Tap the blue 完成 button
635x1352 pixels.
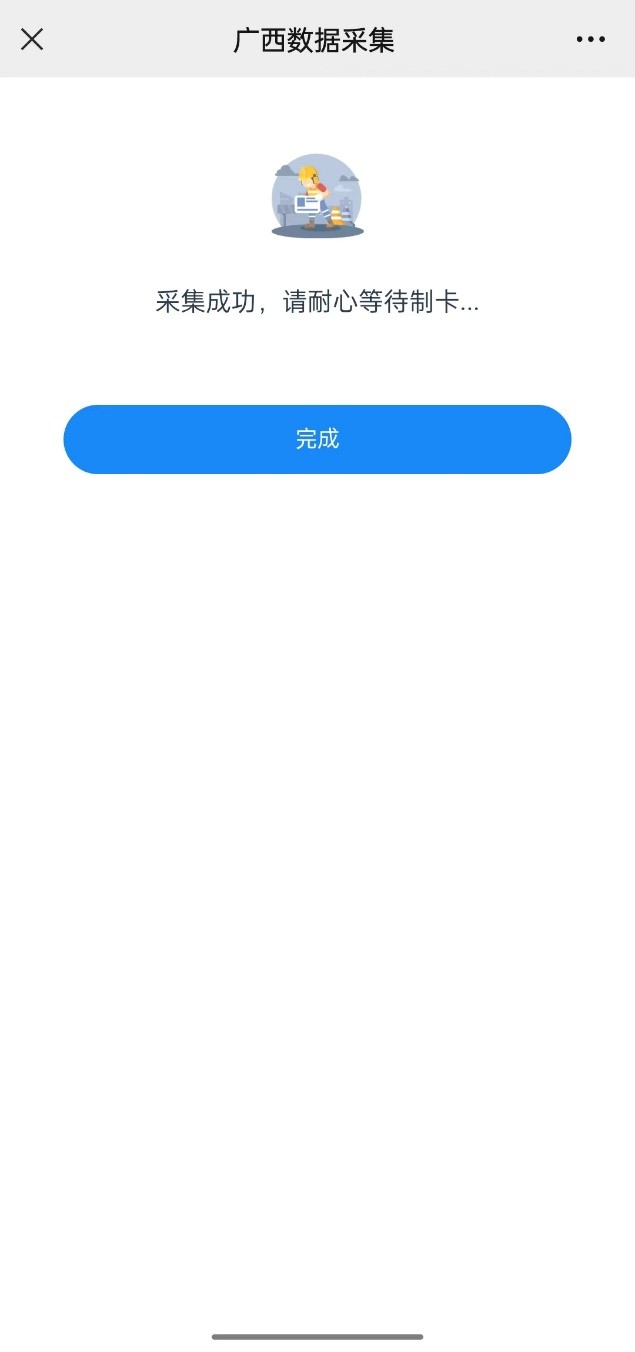click(317, 439)
